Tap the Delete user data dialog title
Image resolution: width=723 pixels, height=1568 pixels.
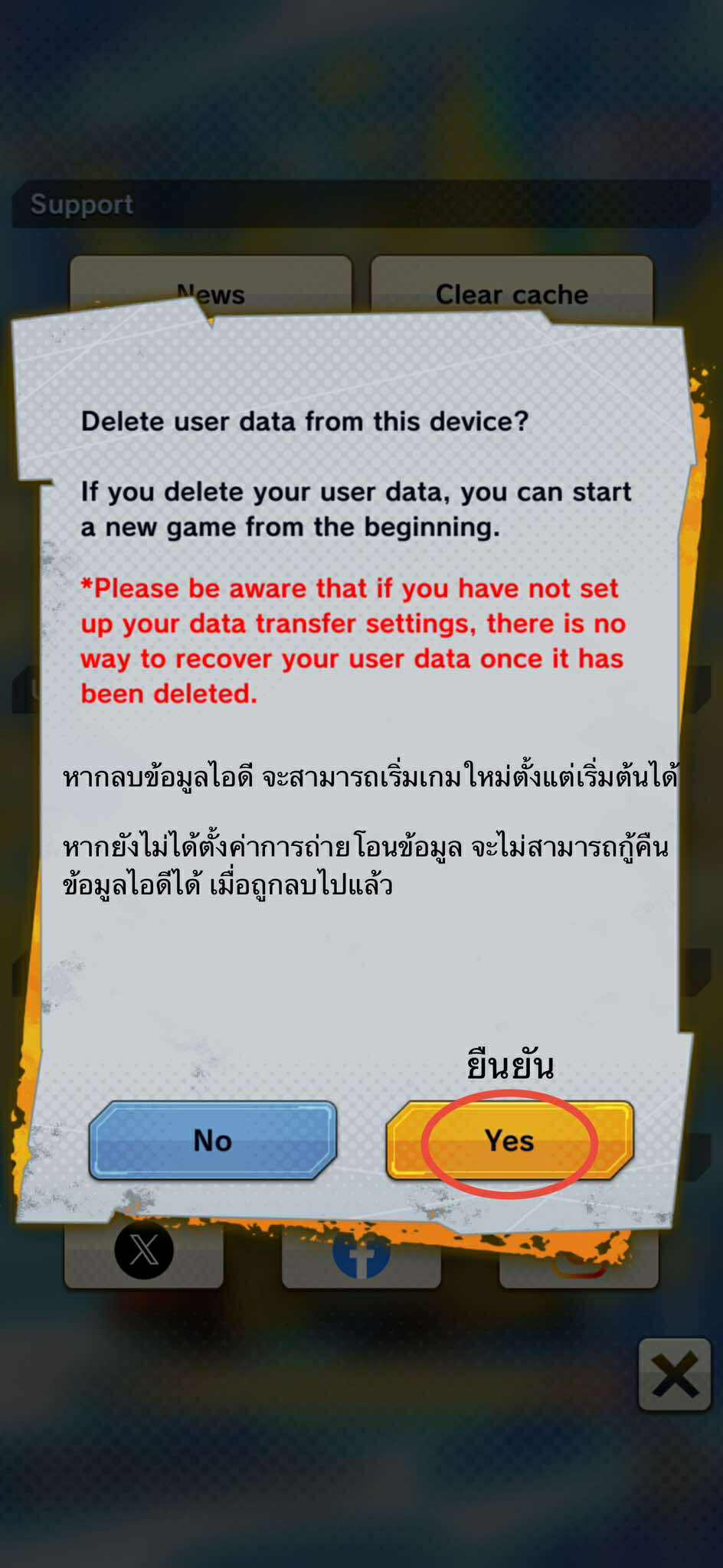pos(303,420)
